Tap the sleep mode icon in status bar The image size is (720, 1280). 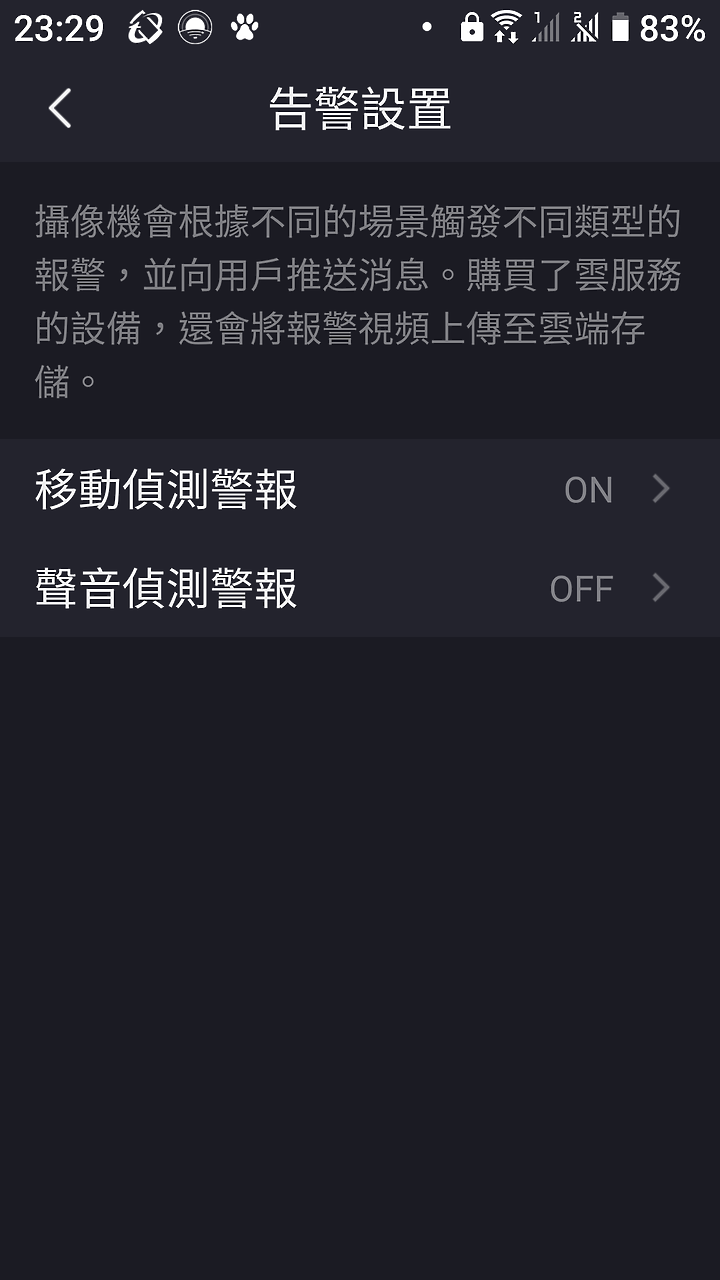[x=196, y=27]
